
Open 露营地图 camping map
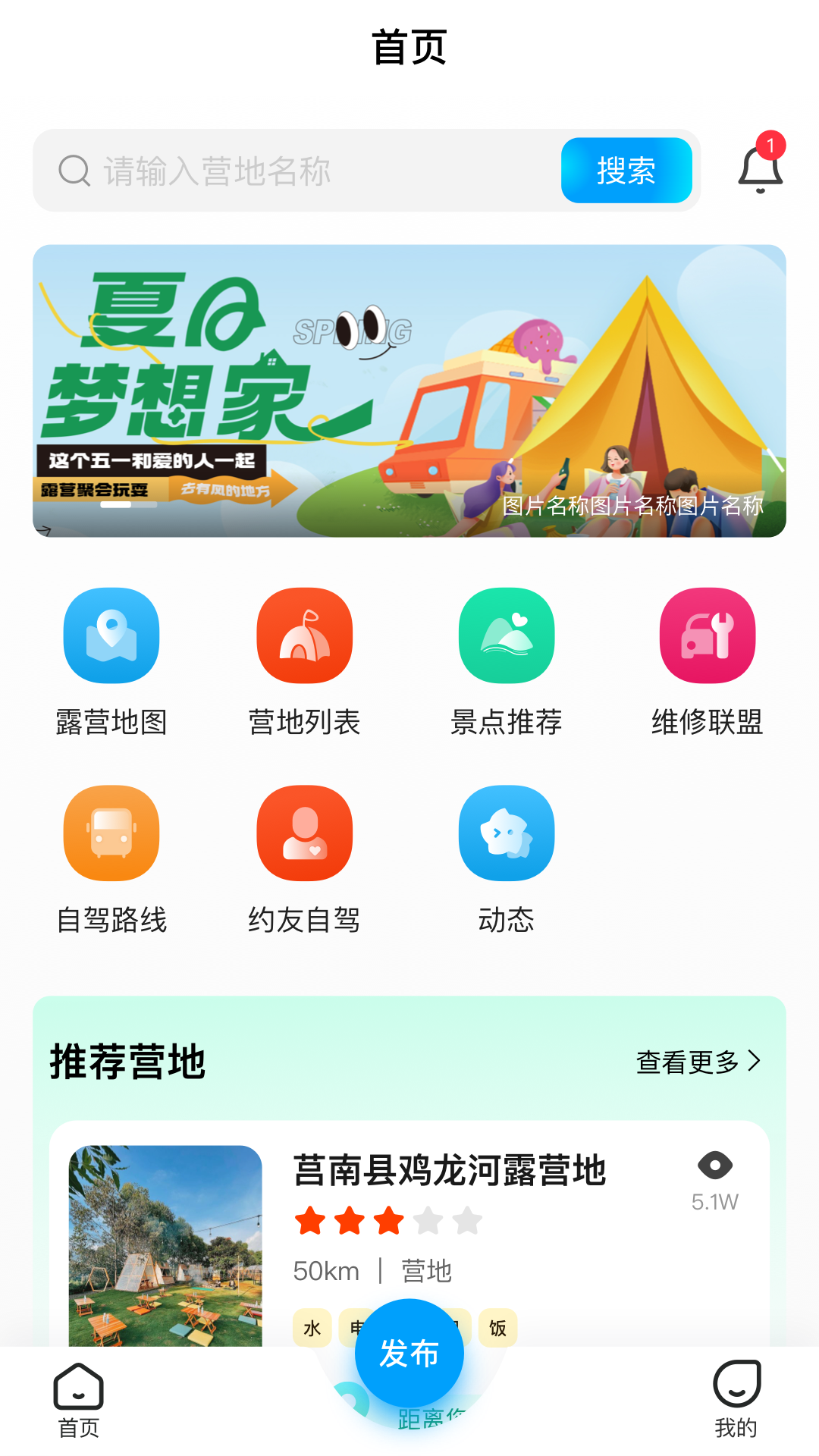pyautogui.click(x=111, y=661)
